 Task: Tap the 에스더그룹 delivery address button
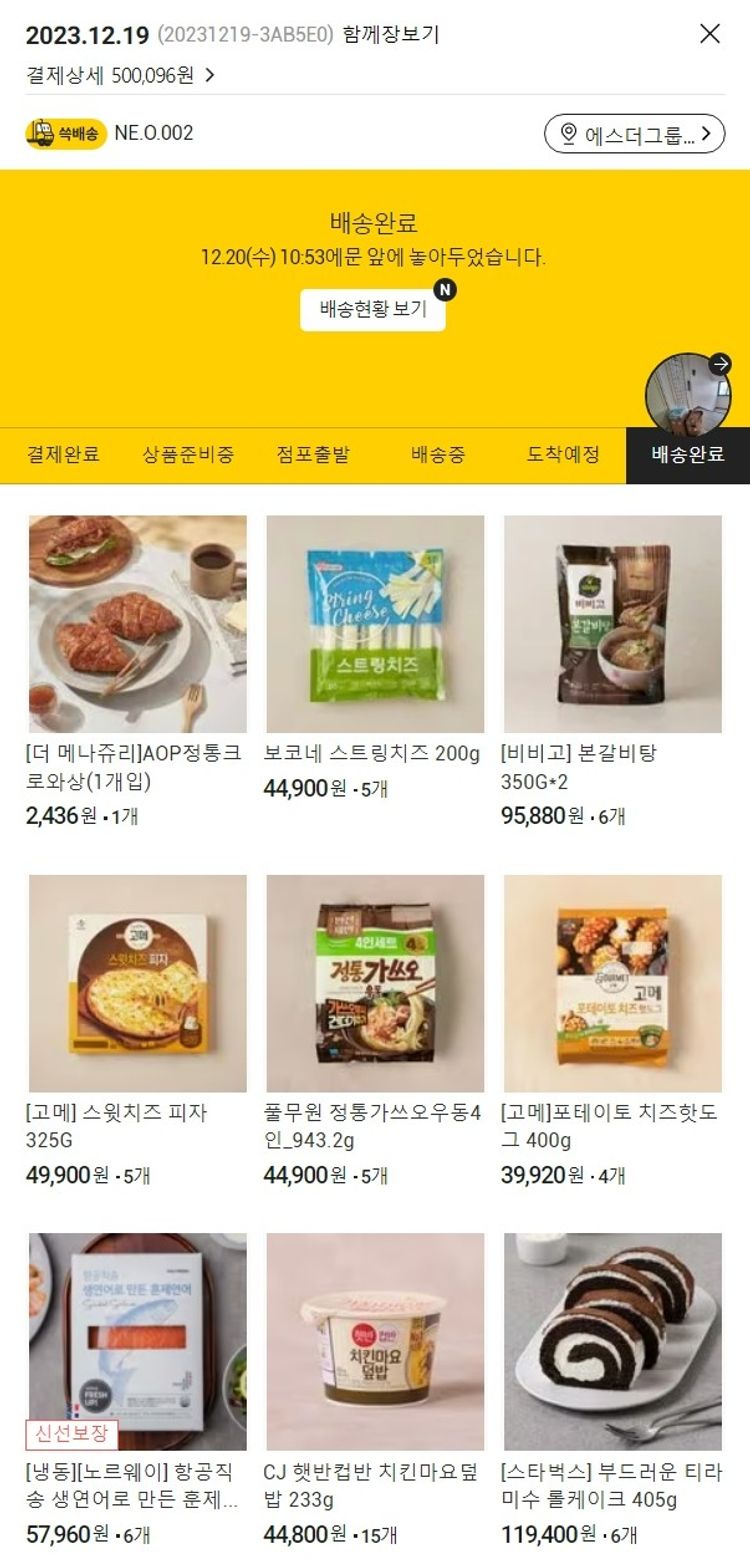click(x=634, y=133)
